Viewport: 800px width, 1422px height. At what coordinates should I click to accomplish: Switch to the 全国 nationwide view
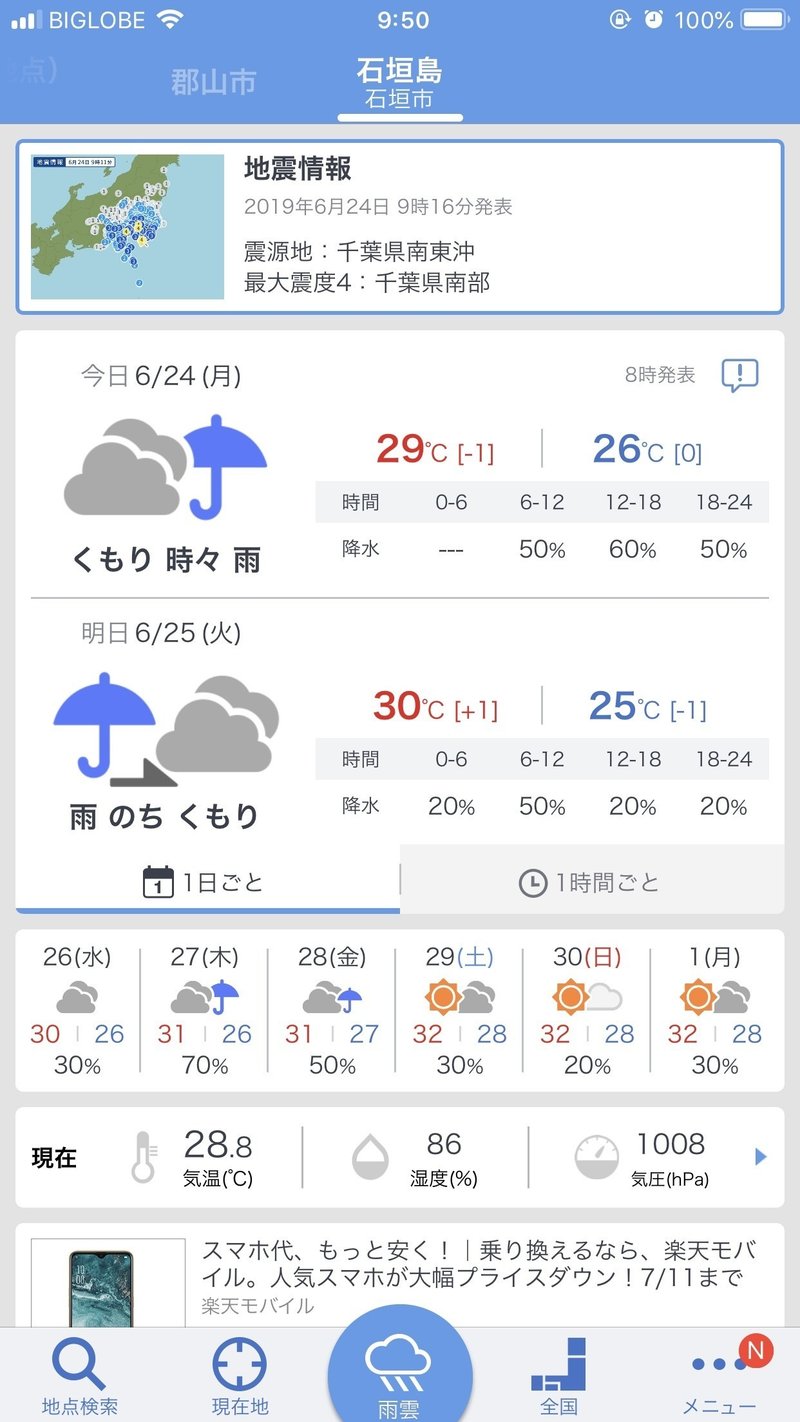pyautogui.click(x=559, y=1377)
